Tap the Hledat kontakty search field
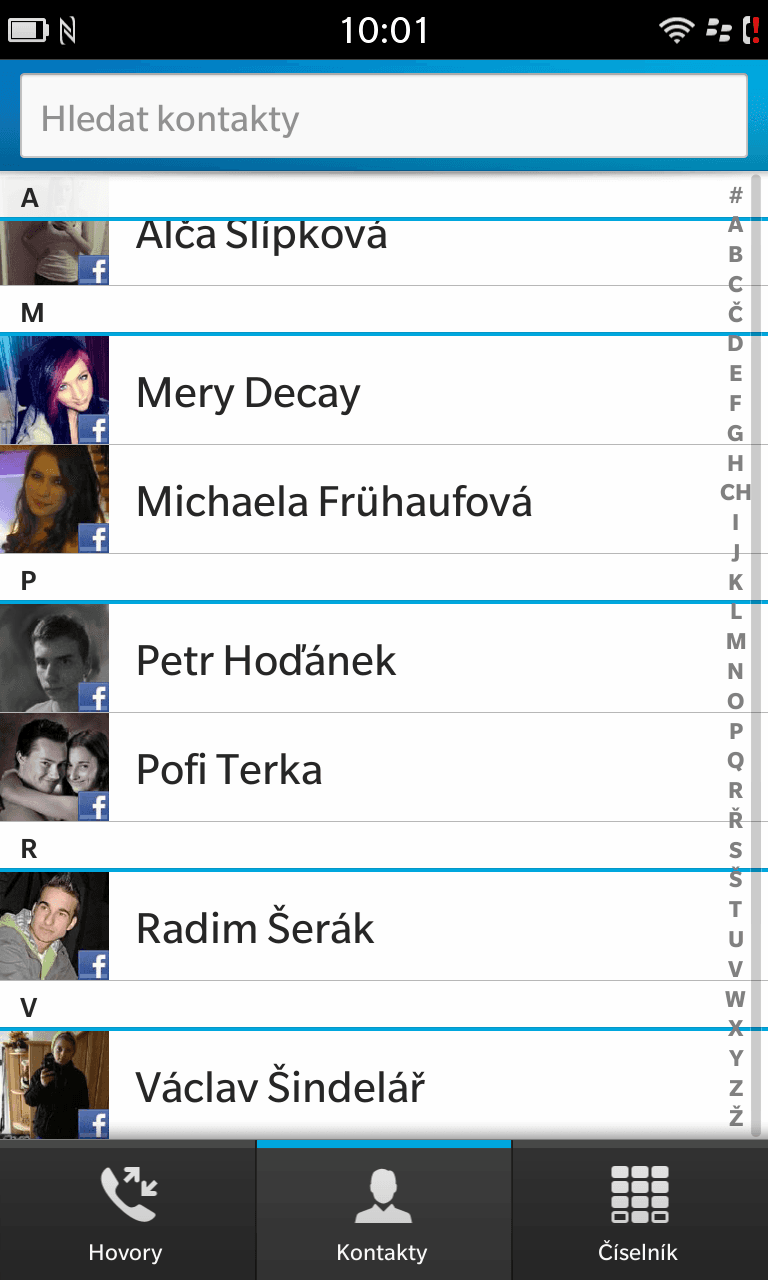768x1280 pixels. tap(383, 118)
